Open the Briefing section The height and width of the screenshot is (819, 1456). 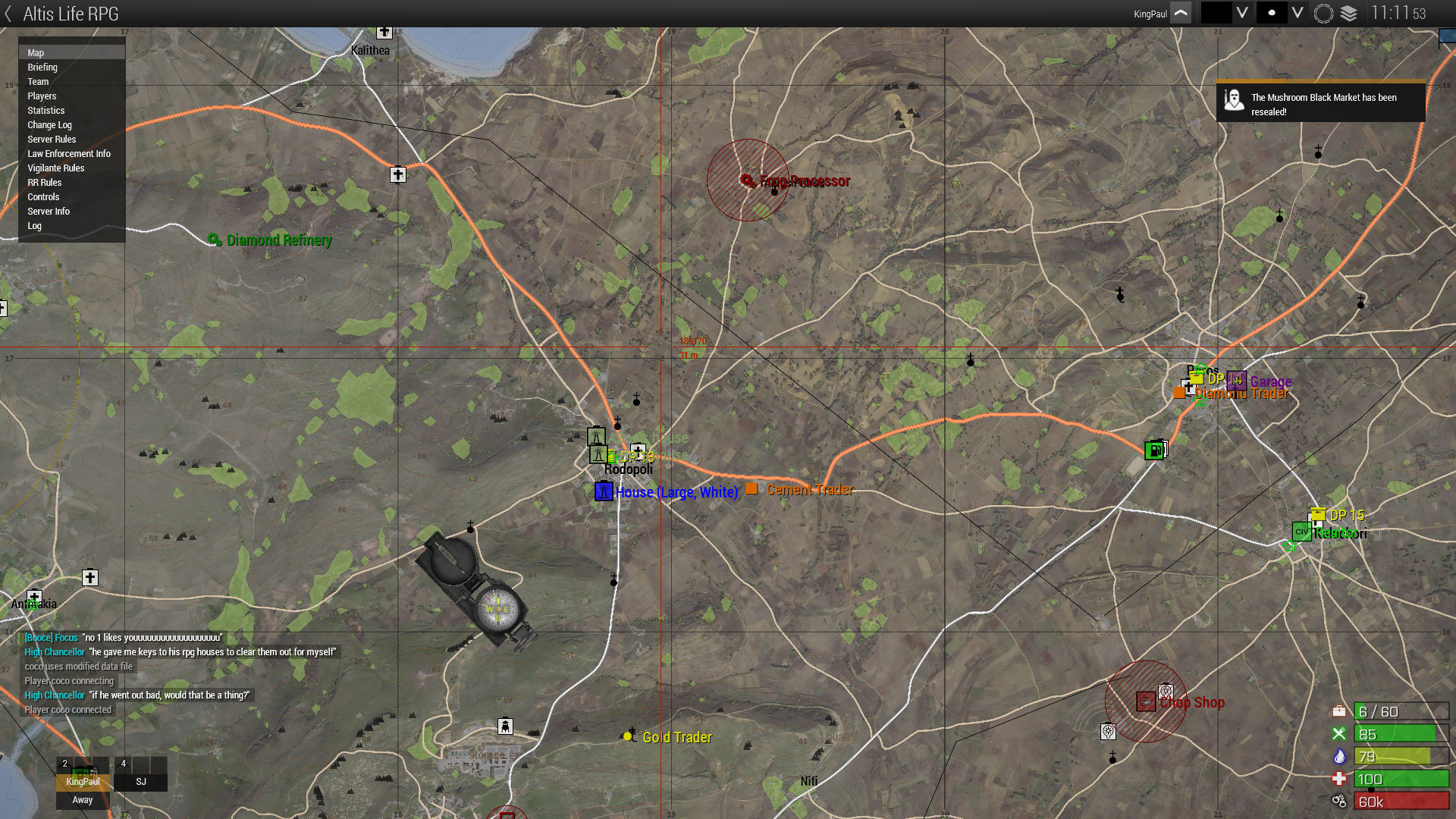pos(42,67)
